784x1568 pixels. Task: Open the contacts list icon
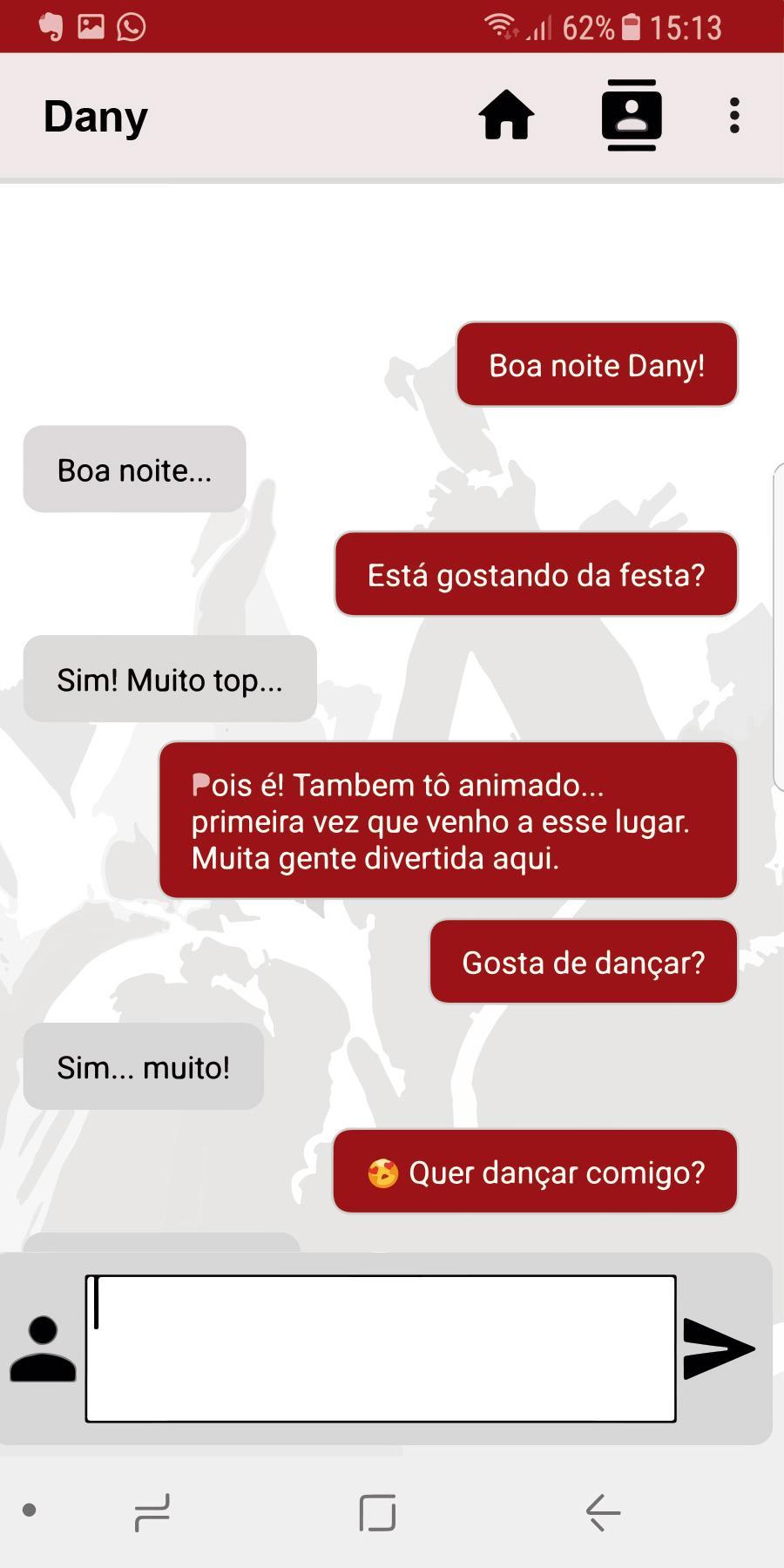coord(632,115)
